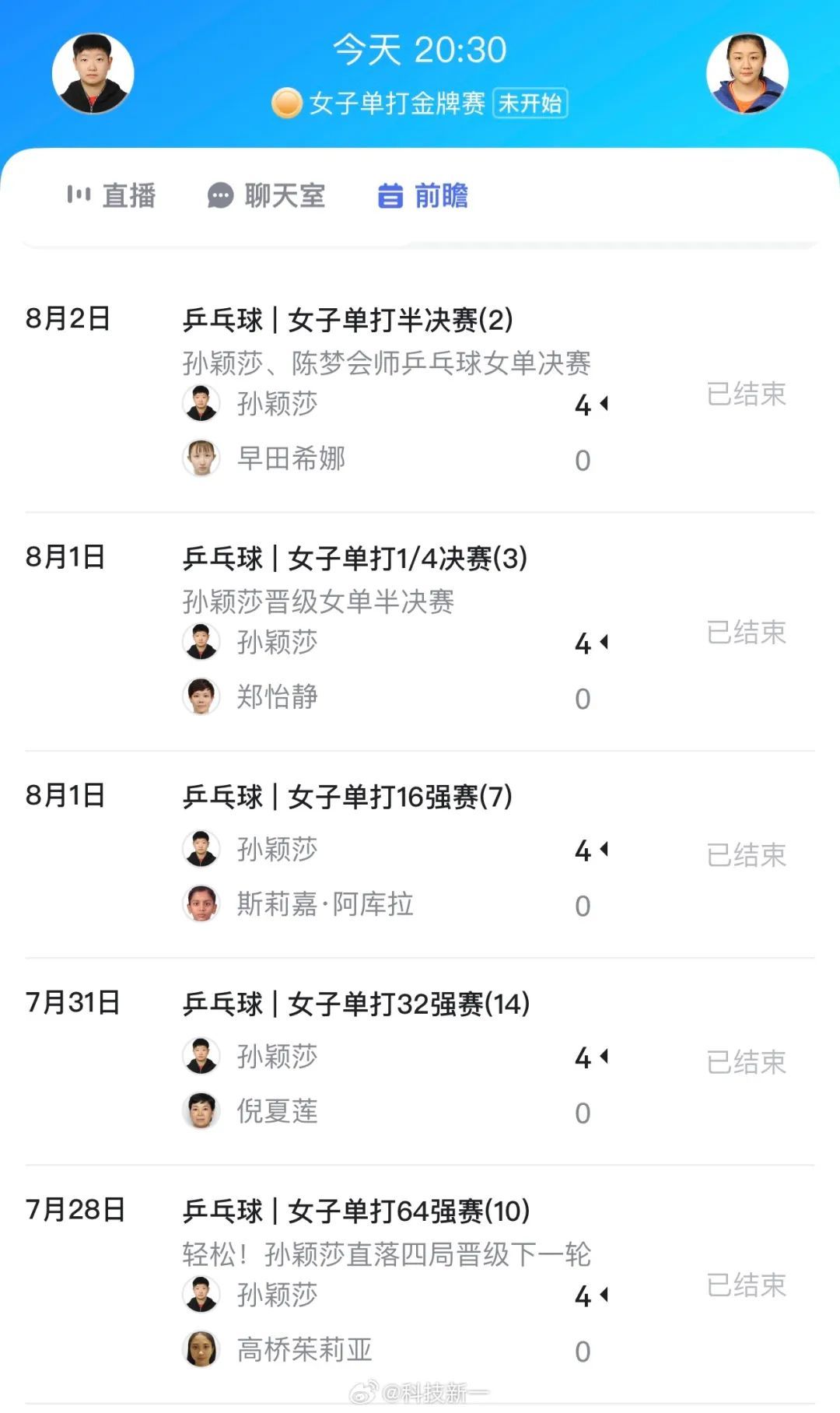Viewport: 840px width, 1413px height.
Task: Click the live stream icon beside 直播
Action: (x=80, y=196)
